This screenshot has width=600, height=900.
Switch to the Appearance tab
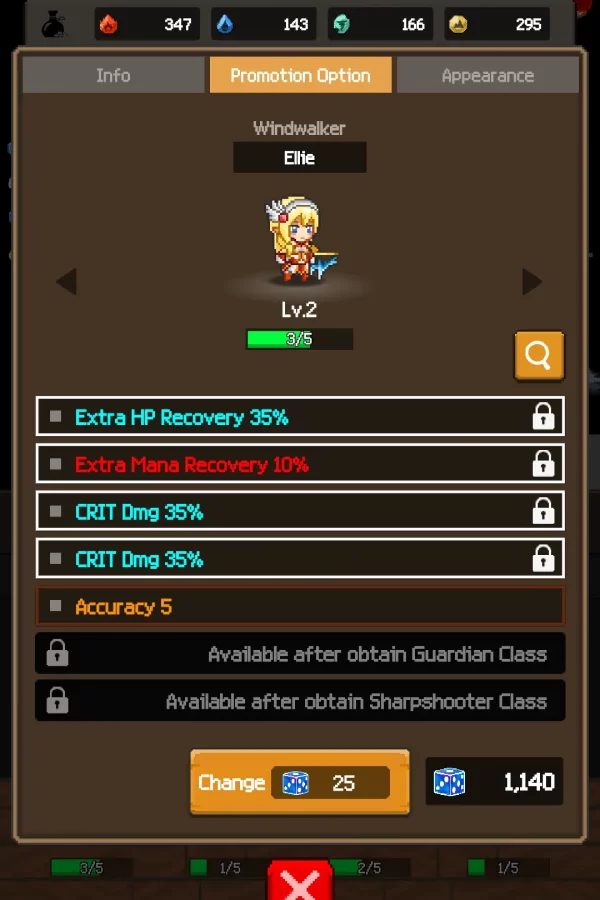point(487,75)
